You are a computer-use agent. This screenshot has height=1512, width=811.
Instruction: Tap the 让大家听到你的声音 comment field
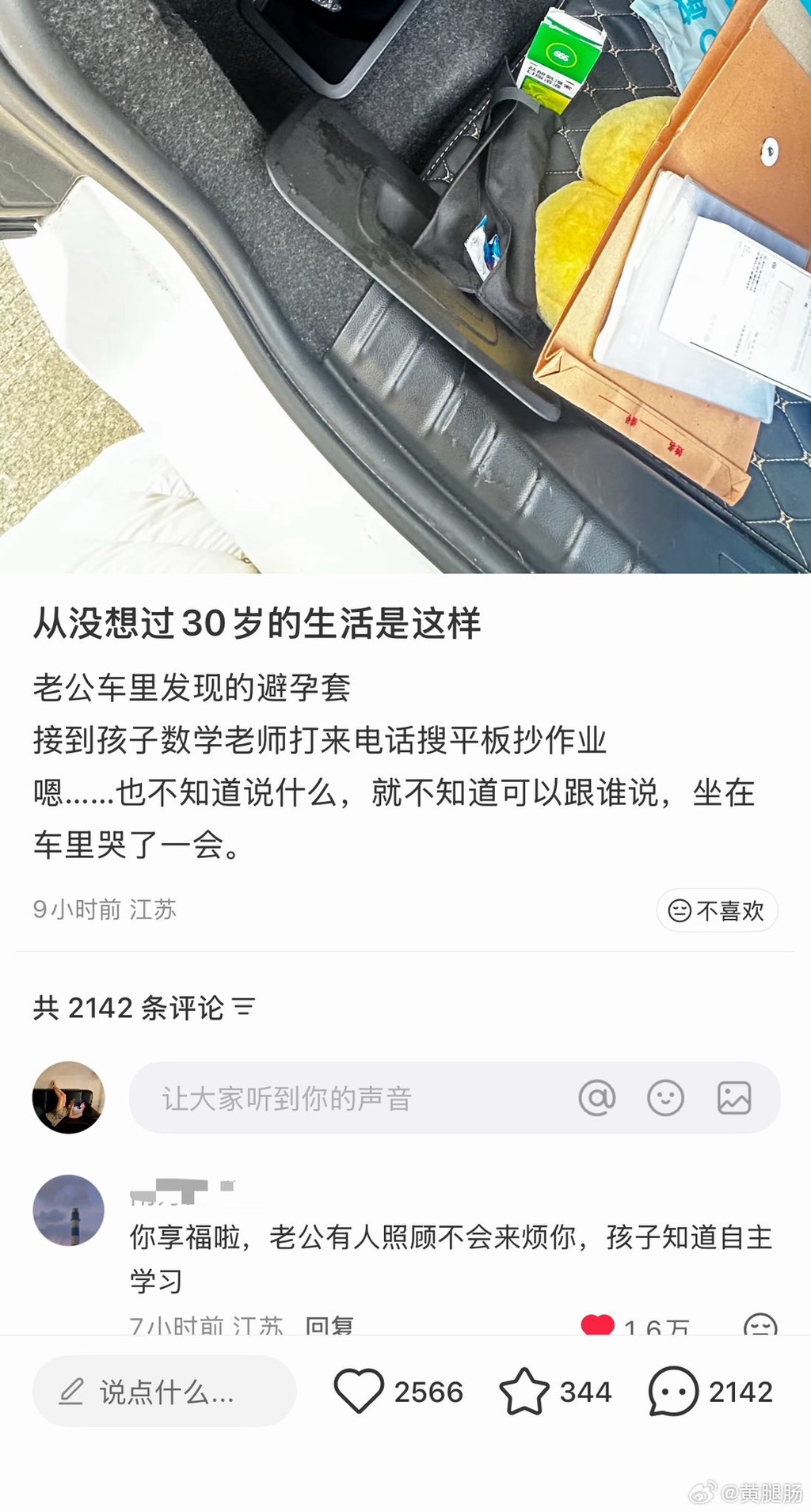coord(348,1098)
